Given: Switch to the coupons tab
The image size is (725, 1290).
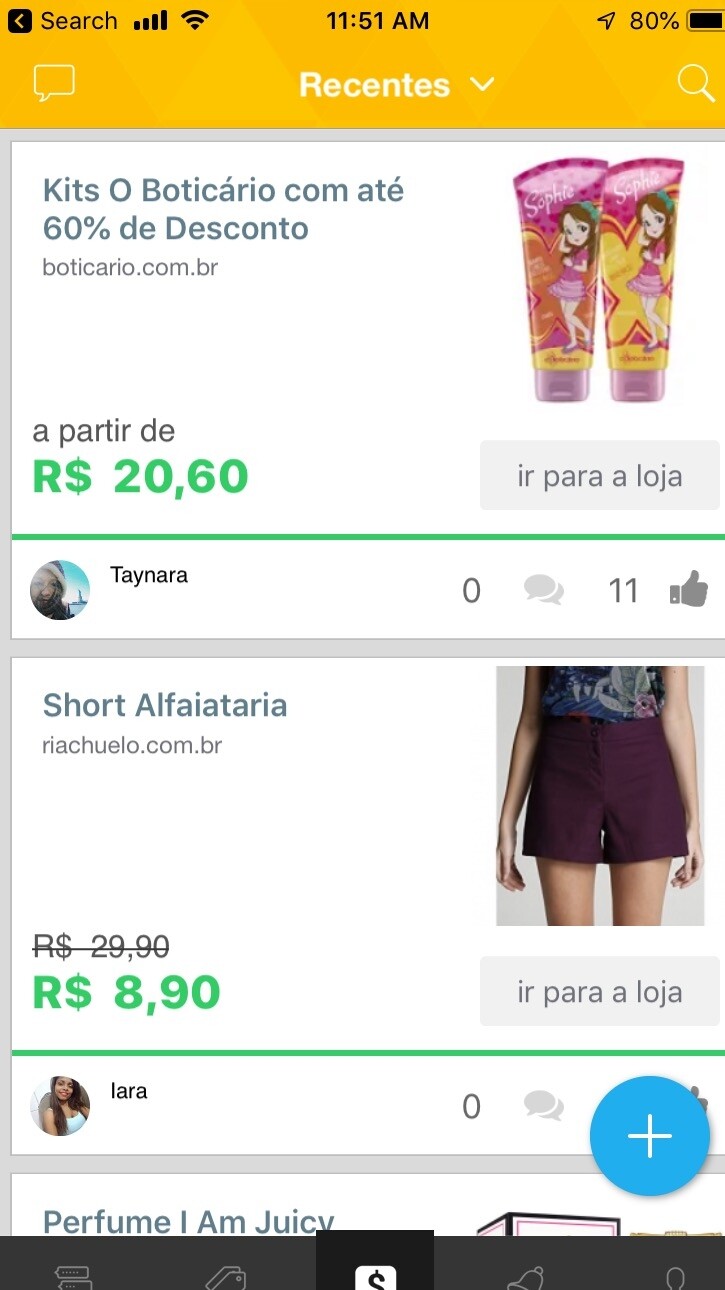Looking at the screenshot, I should (x=73, y=1276).
